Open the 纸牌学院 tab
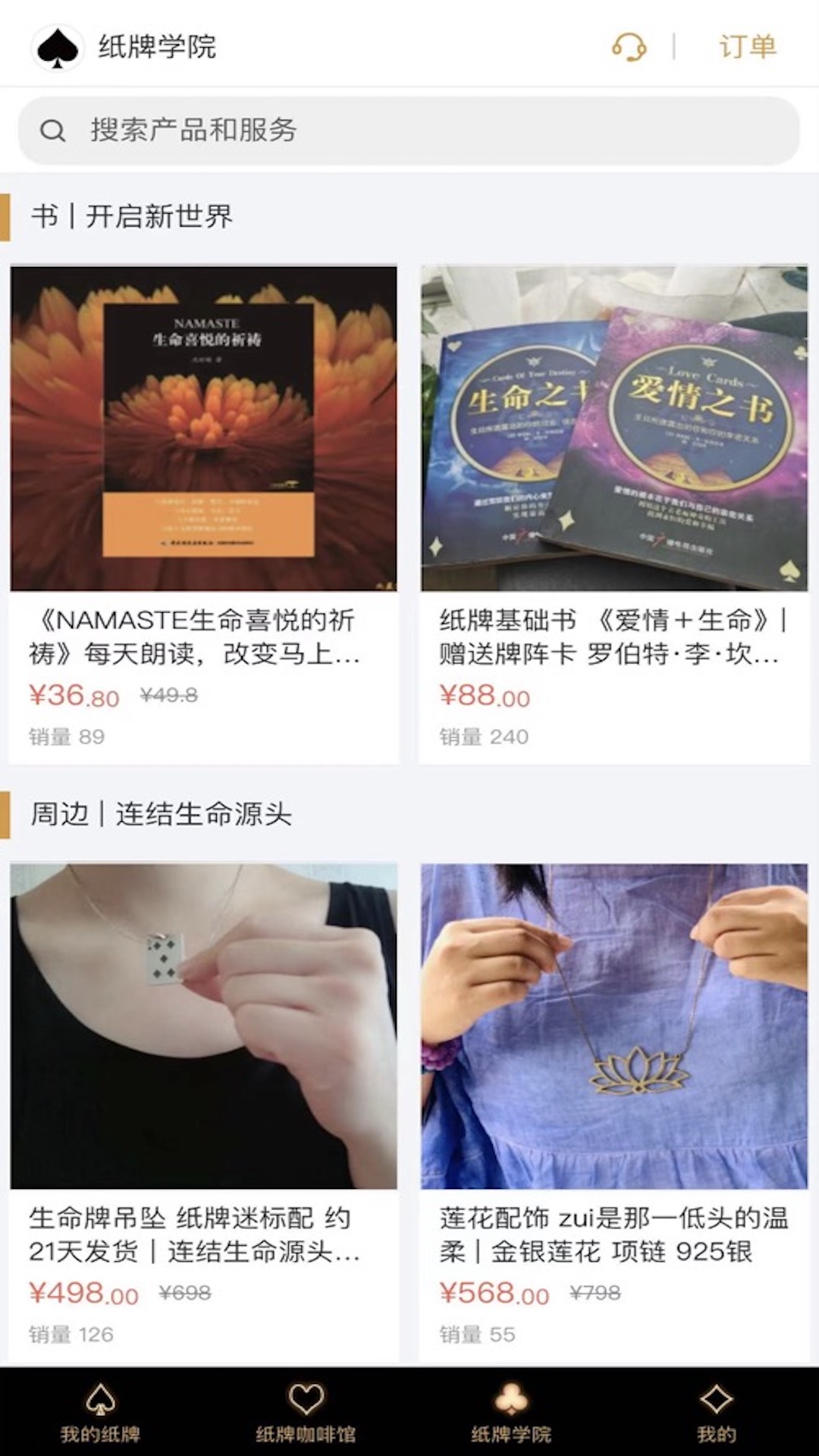Image resolution: width=819 pixels, height=1456 pixels. coord(511,1429)
